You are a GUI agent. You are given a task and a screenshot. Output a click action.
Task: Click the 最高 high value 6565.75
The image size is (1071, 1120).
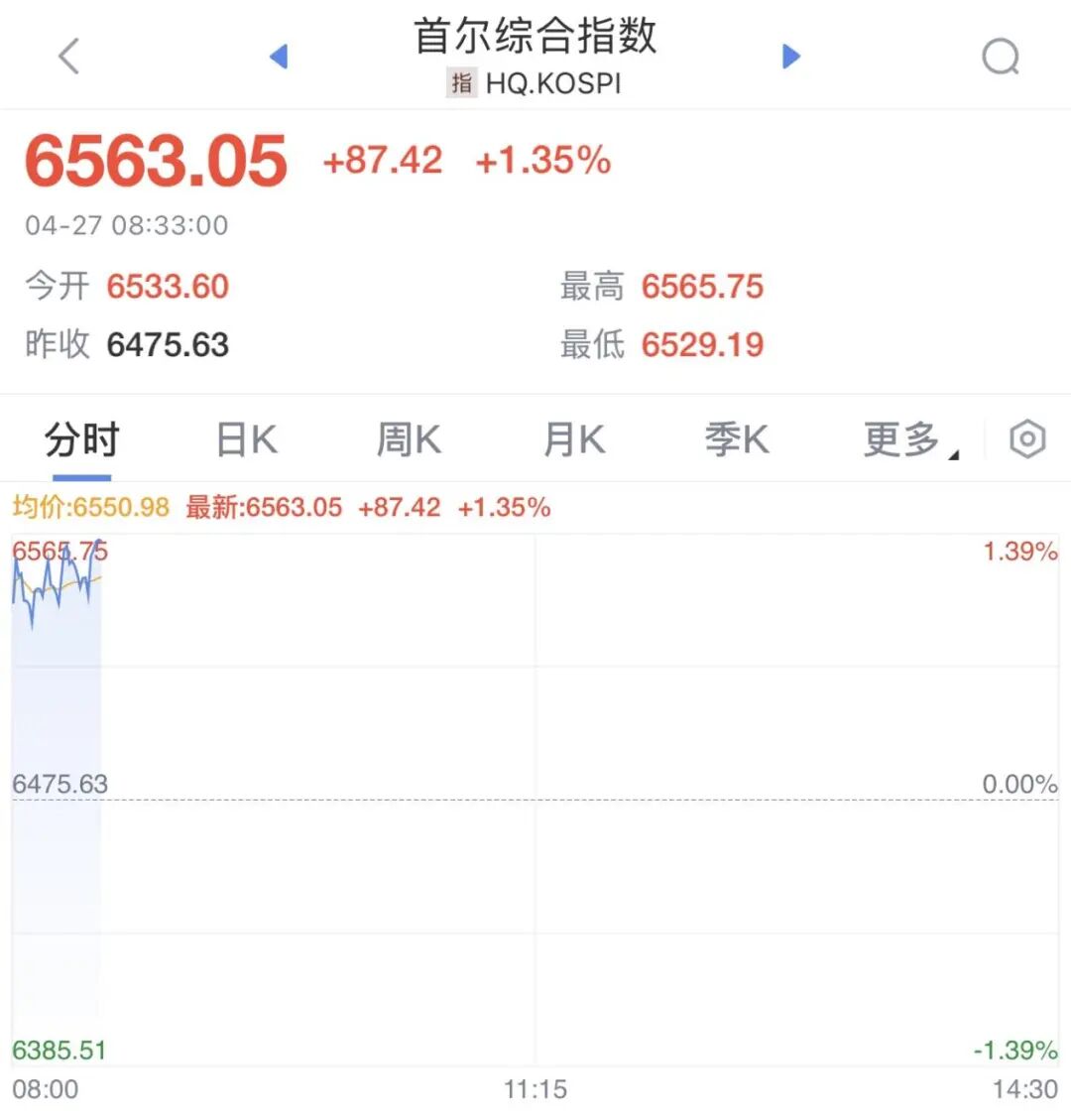point(703,287)
